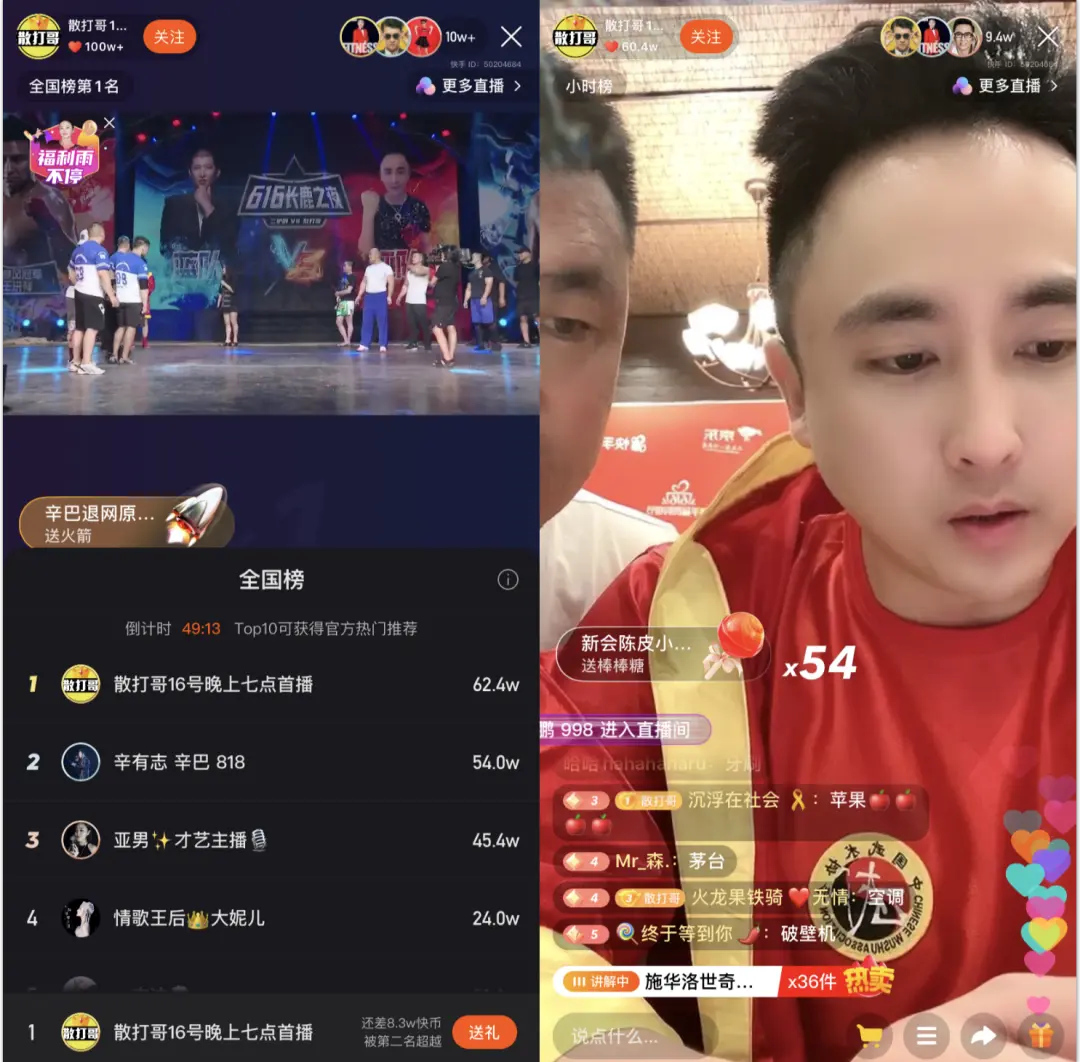Open the 全国榜 info icon
This screenshot has width=1080, height=1062.
coord(507,580)
